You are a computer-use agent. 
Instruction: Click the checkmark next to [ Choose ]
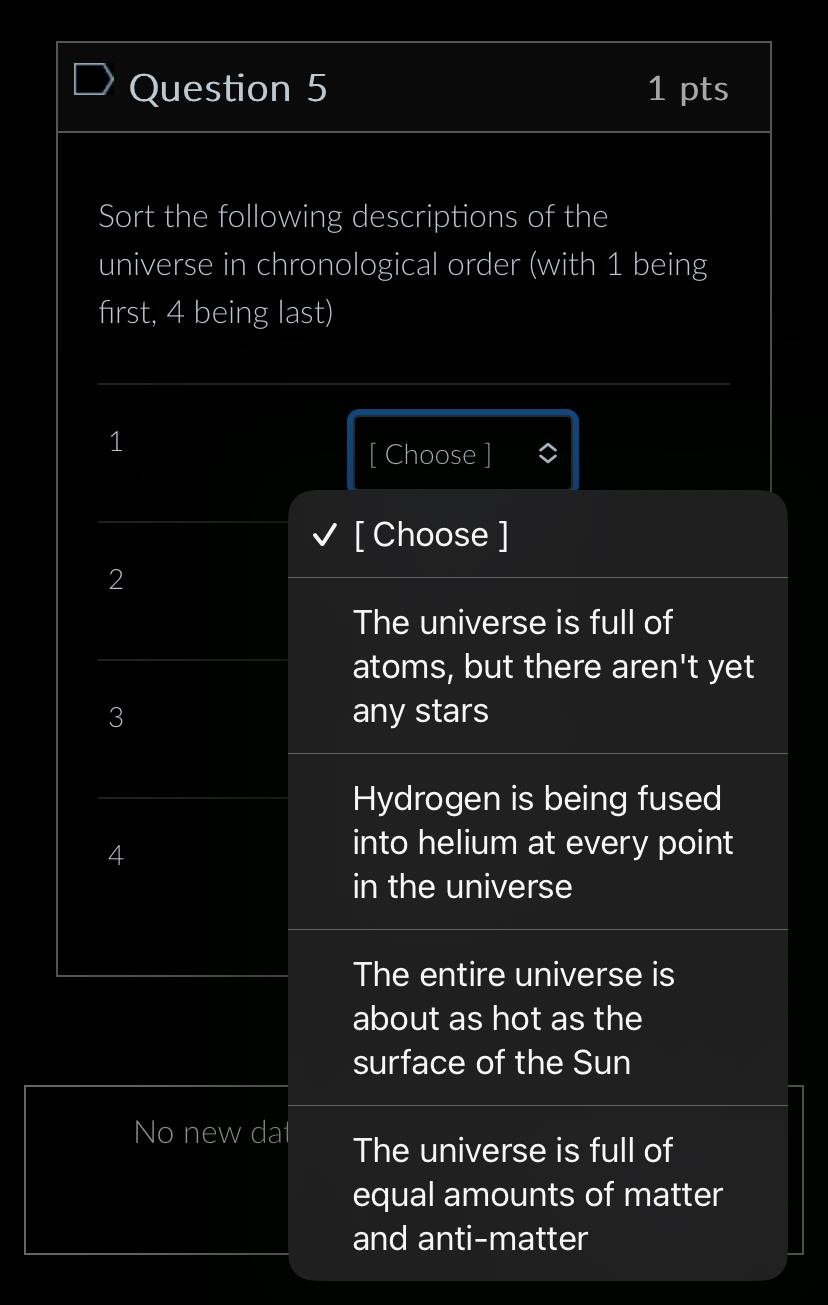(x=324, y=534)
